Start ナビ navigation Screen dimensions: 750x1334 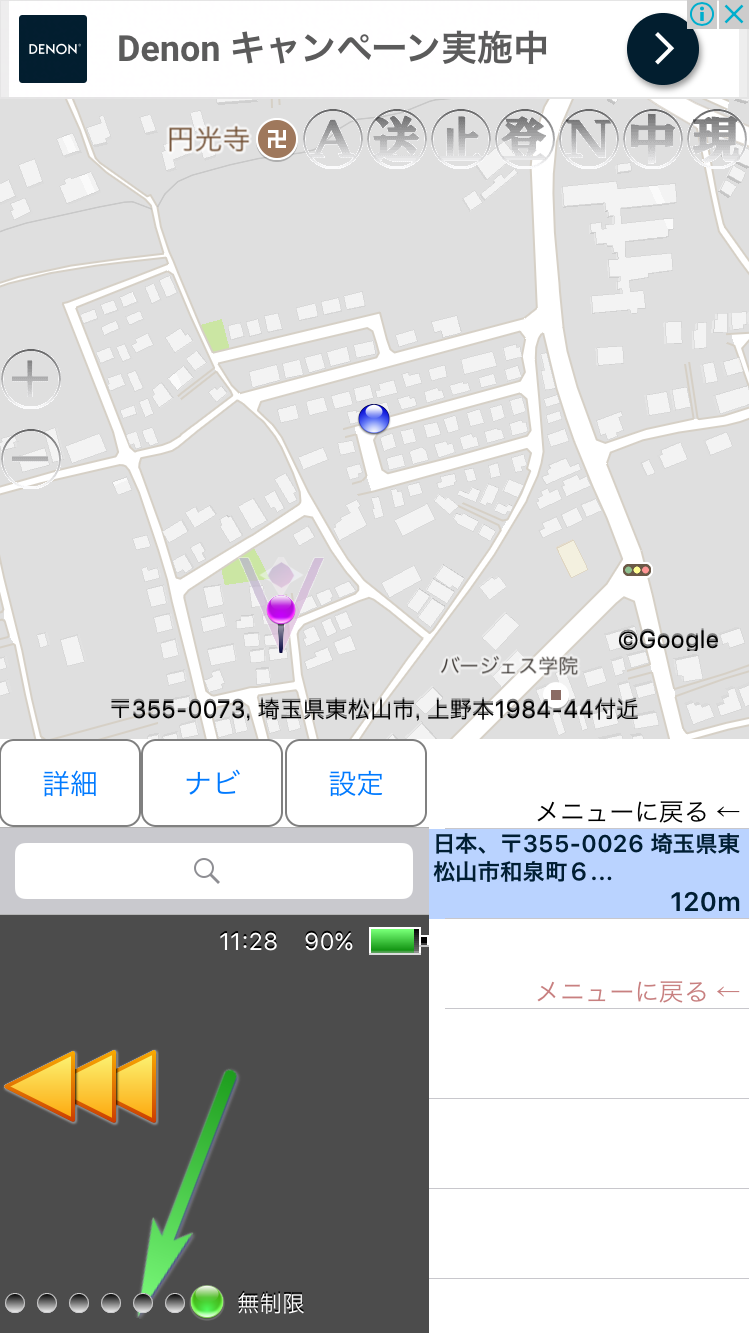(213, 783)
